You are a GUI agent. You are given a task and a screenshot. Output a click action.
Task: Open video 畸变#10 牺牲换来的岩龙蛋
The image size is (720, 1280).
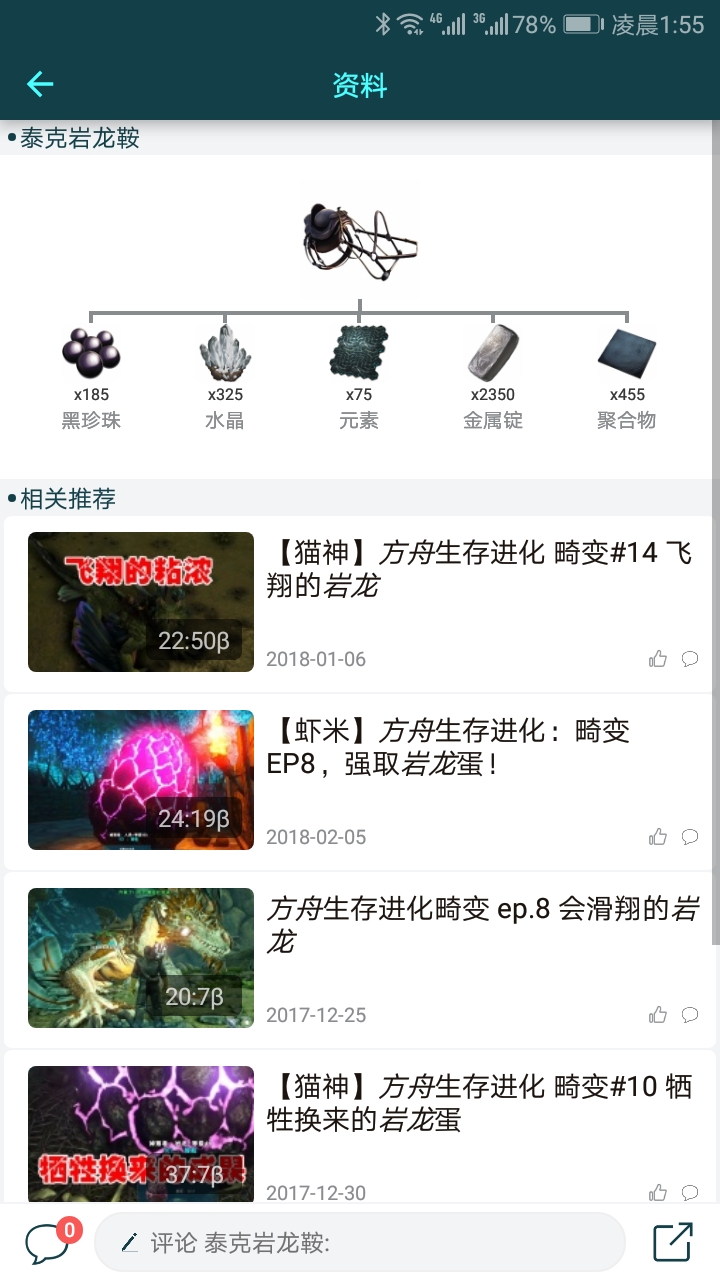pos(480,1102)
